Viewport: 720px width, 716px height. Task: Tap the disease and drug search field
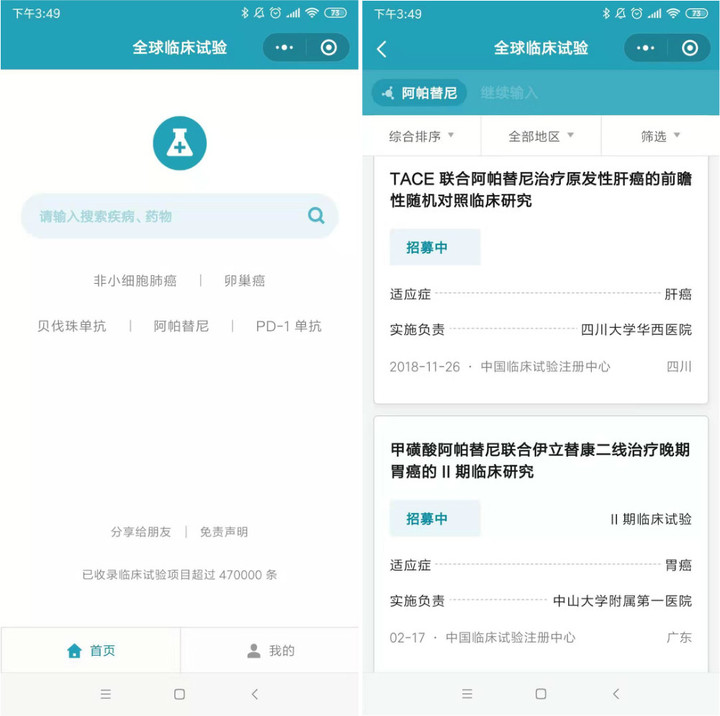(x=165, y=216)
